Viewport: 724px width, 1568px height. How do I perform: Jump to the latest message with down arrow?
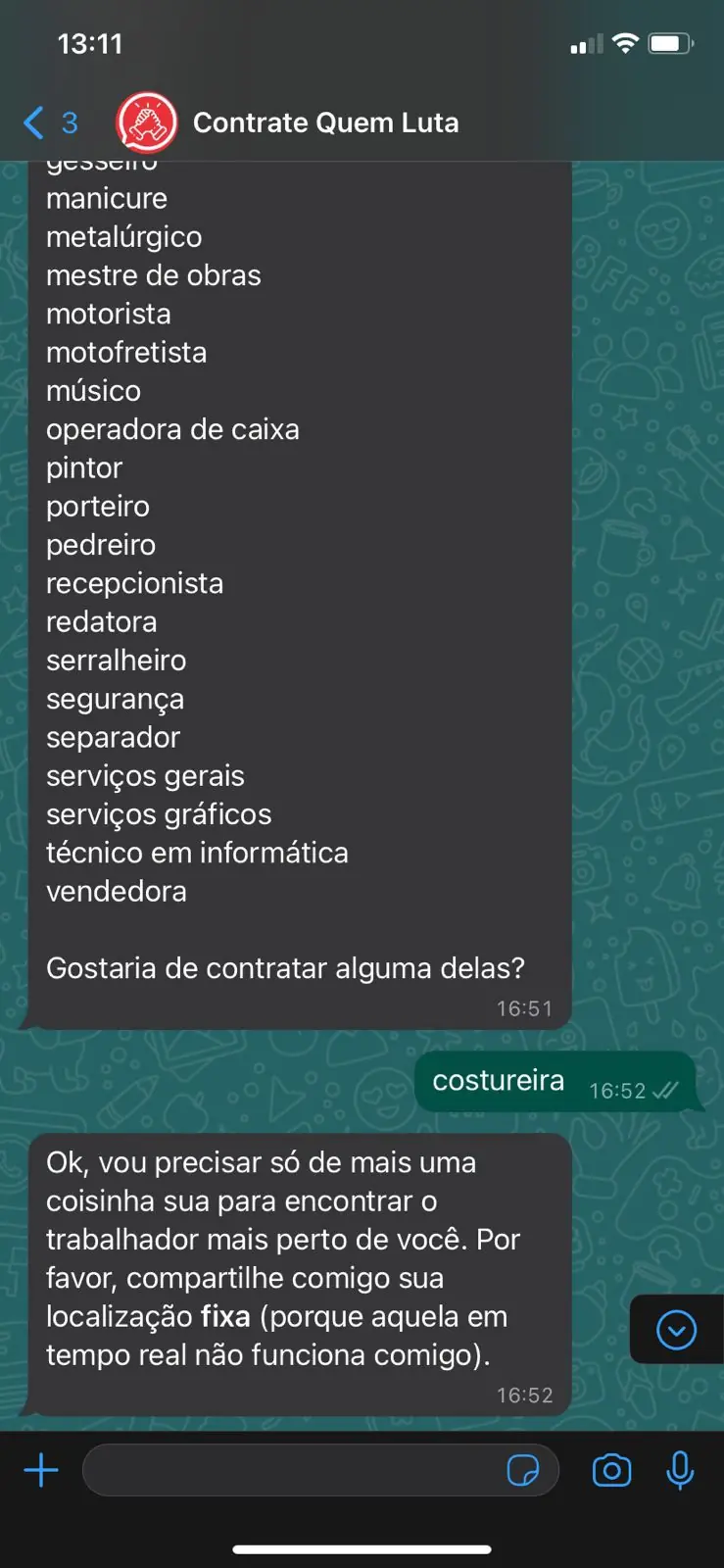[676, 1330]
